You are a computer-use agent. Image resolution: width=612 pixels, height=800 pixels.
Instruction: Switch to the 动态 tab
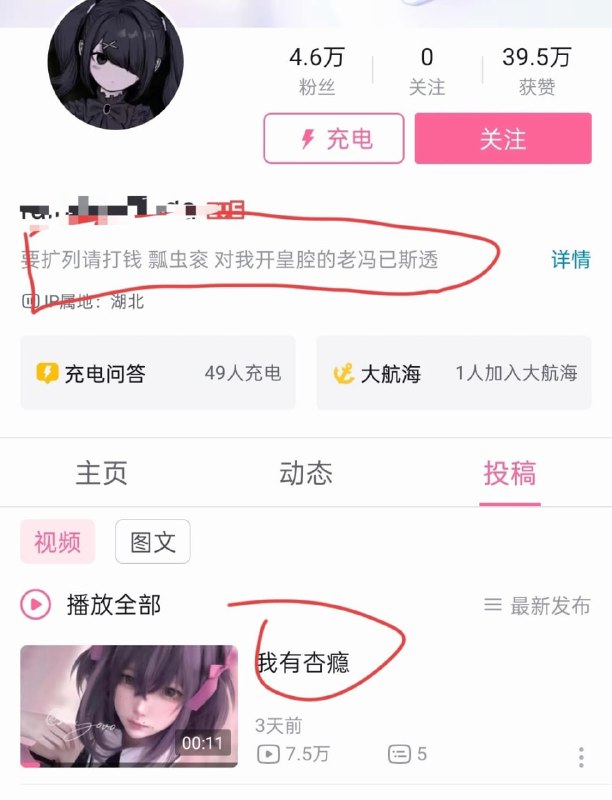click(306, 473)
